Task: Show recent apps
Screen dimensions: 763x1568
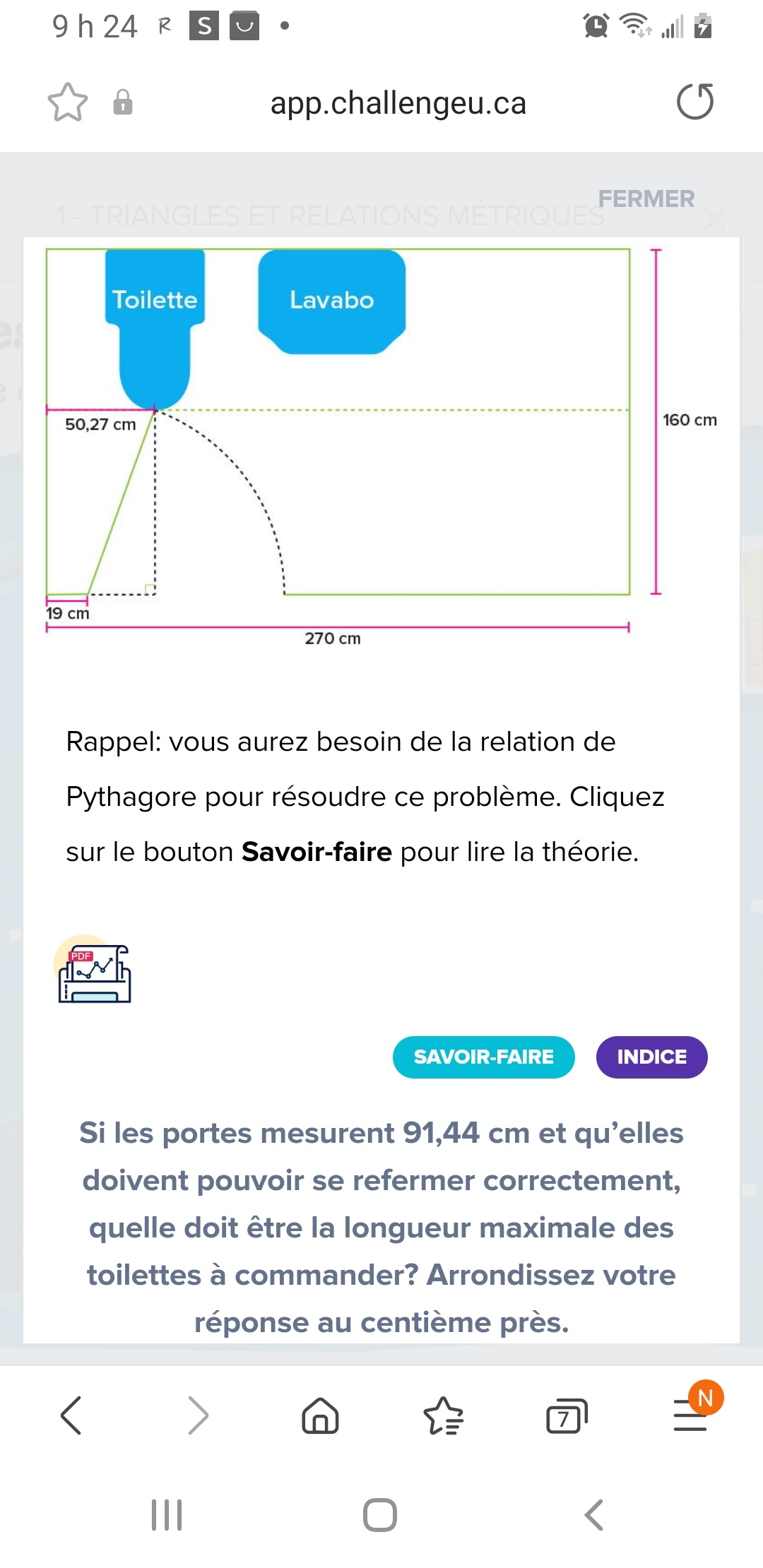Action: point(167,1514)
